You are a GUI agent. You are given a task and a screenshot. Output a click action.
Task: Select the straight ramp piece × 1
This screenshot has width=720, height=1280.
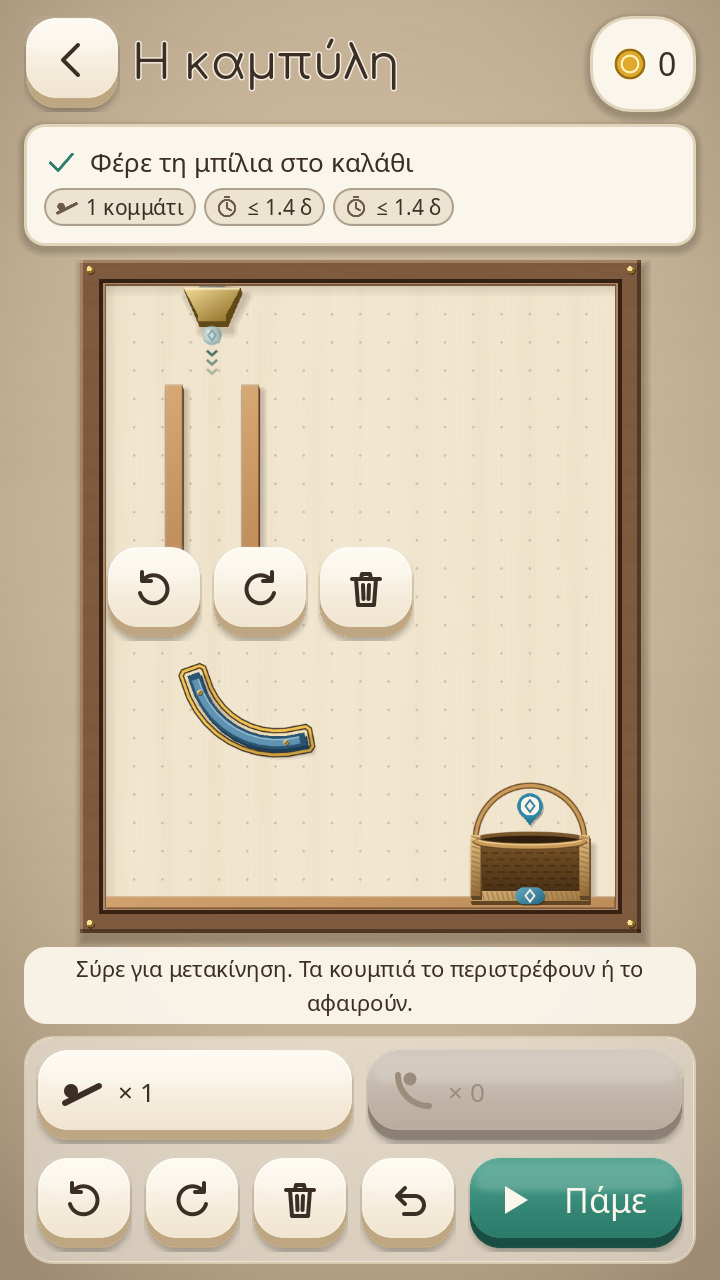click(x=195, y=1091)
